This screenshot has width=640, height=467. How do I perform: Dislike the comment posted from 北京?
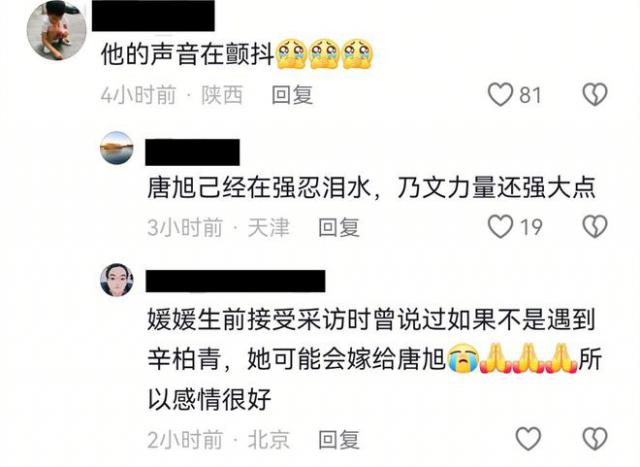point(594,438)
